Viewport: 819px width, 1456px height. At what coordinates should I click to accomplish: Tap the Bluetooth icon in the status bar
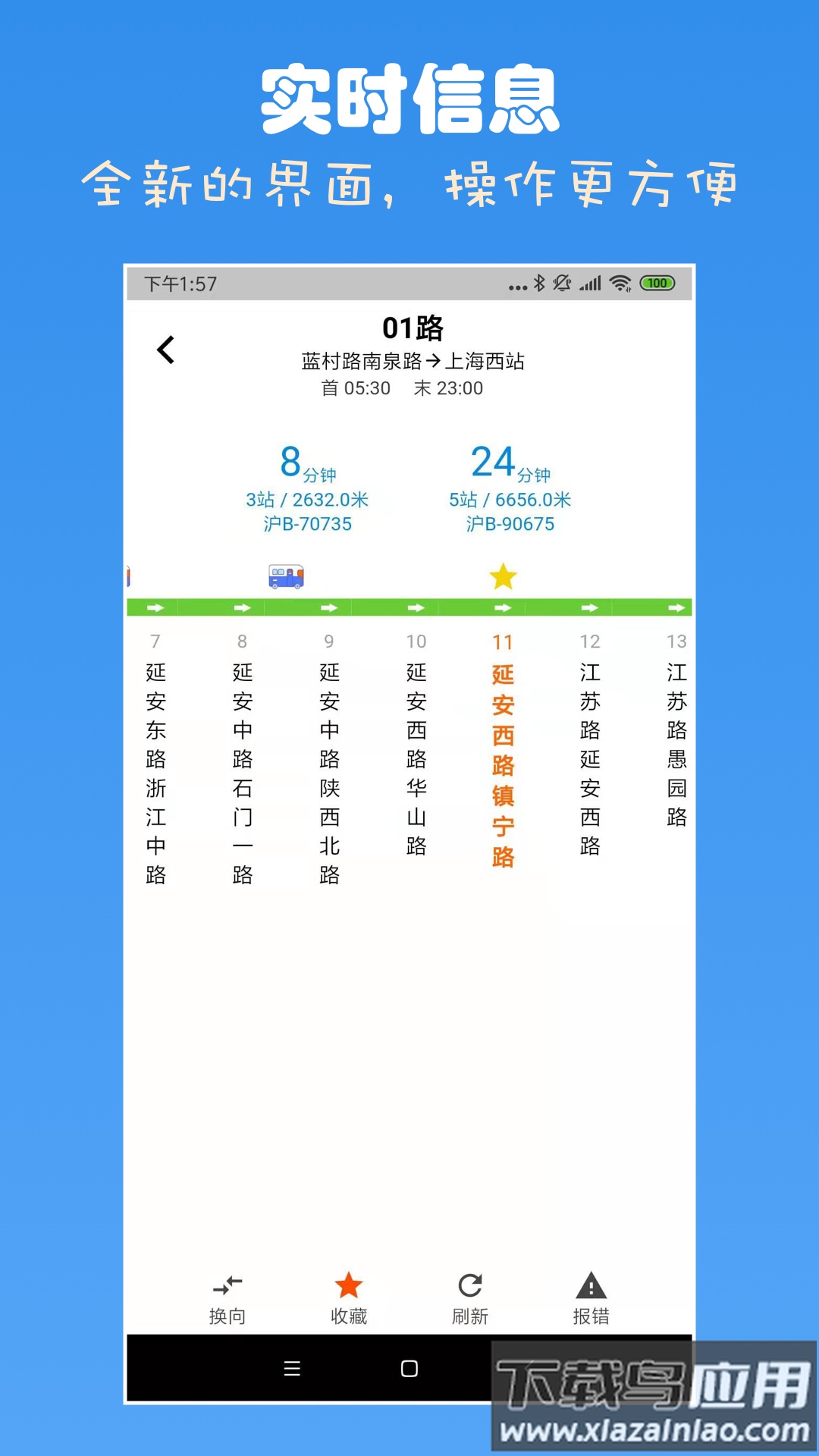(x=539, y=282)
